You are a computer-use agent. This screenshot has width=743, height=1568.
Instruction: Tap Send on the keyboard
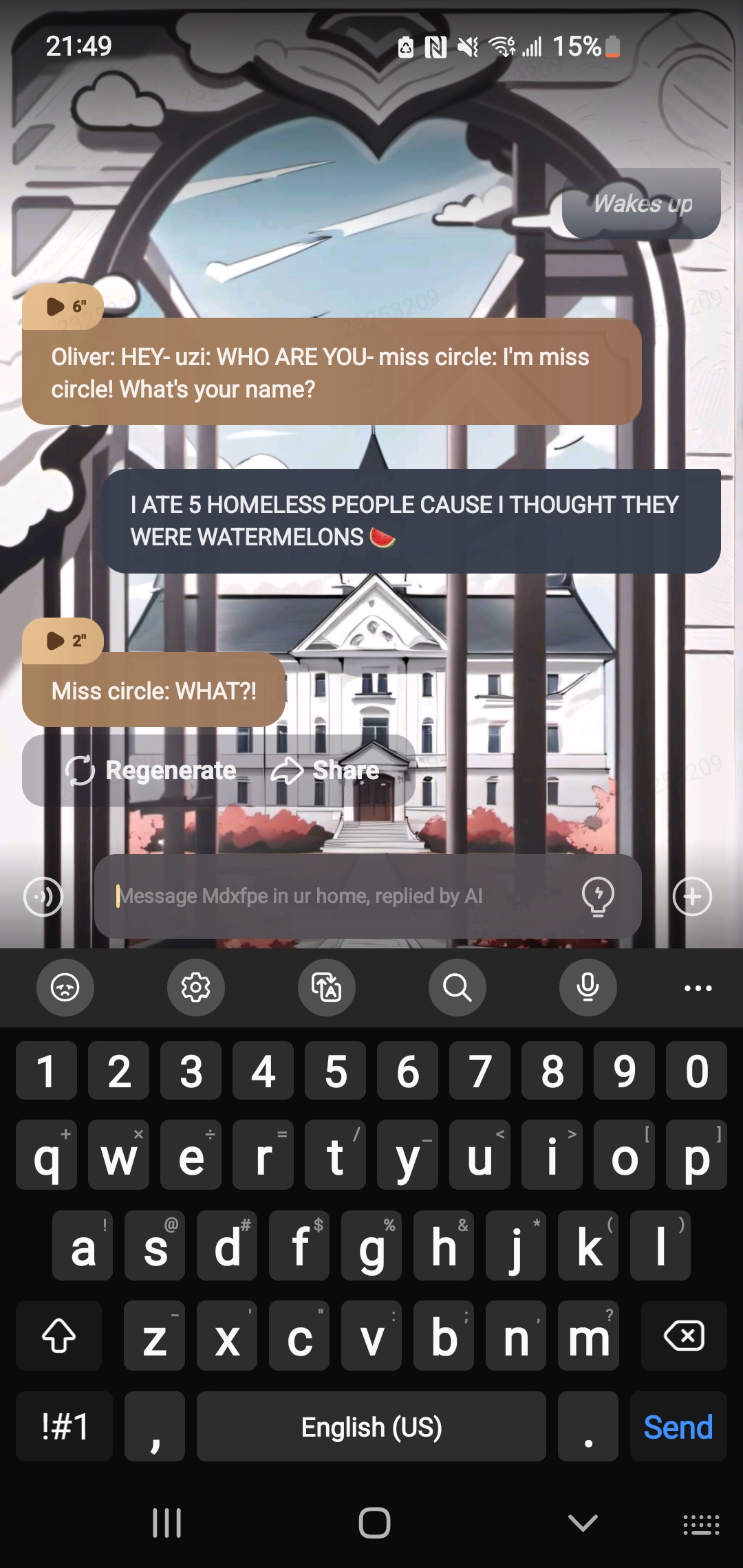tap(678, 1427)
